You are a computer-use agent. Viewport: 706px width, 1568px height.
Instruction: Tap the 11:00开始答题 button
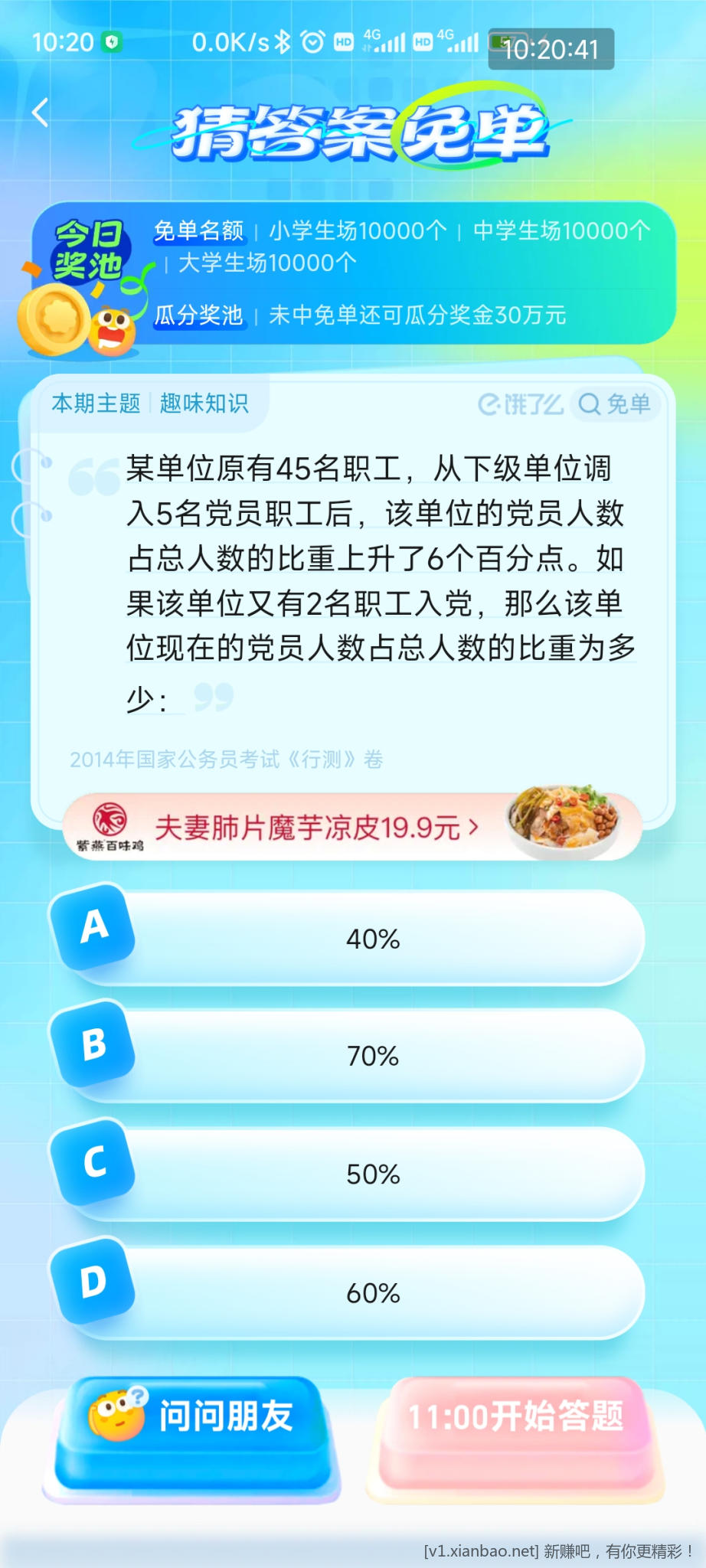(x=515, y=1433)
